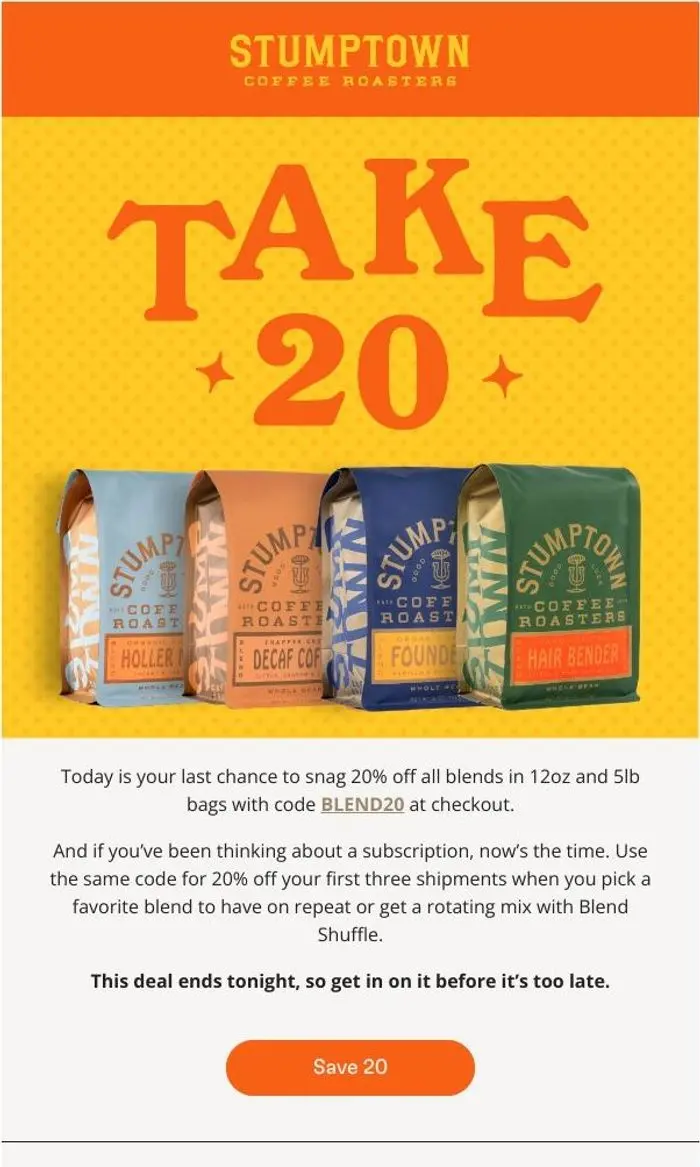Open the BLEND20 code link
The image size is (700, 1167).
pos(362,805)
